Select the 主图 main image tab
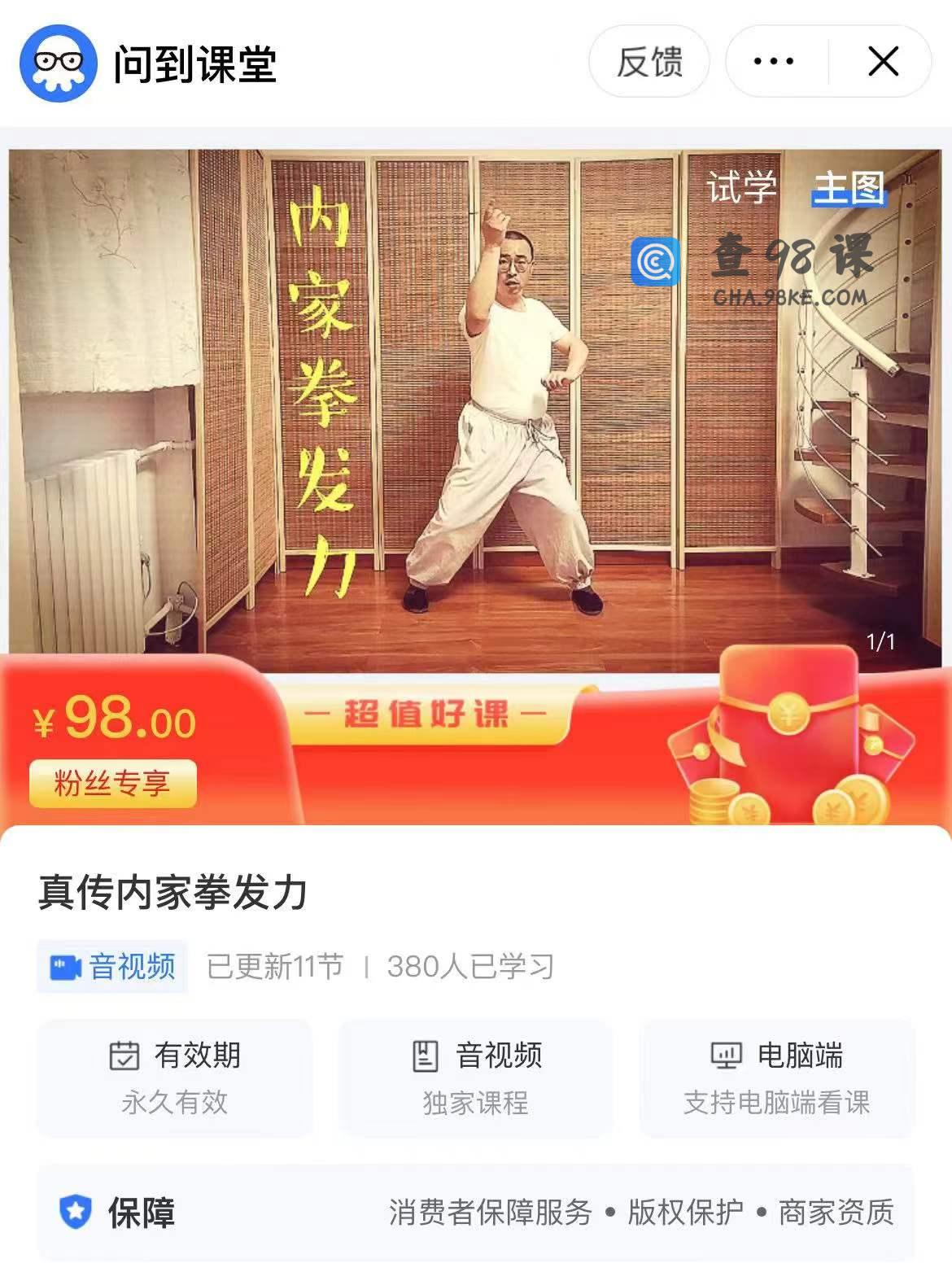 (x=849, y=188)
